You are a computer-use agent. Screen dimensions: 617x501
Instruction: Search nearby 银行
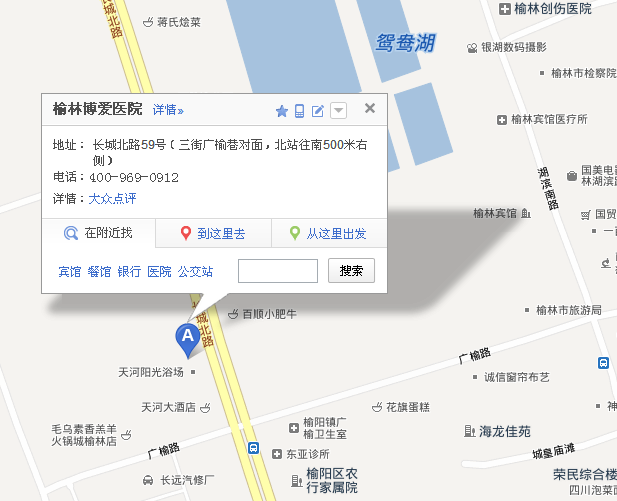pyautogui.click(x=129, y=271)
